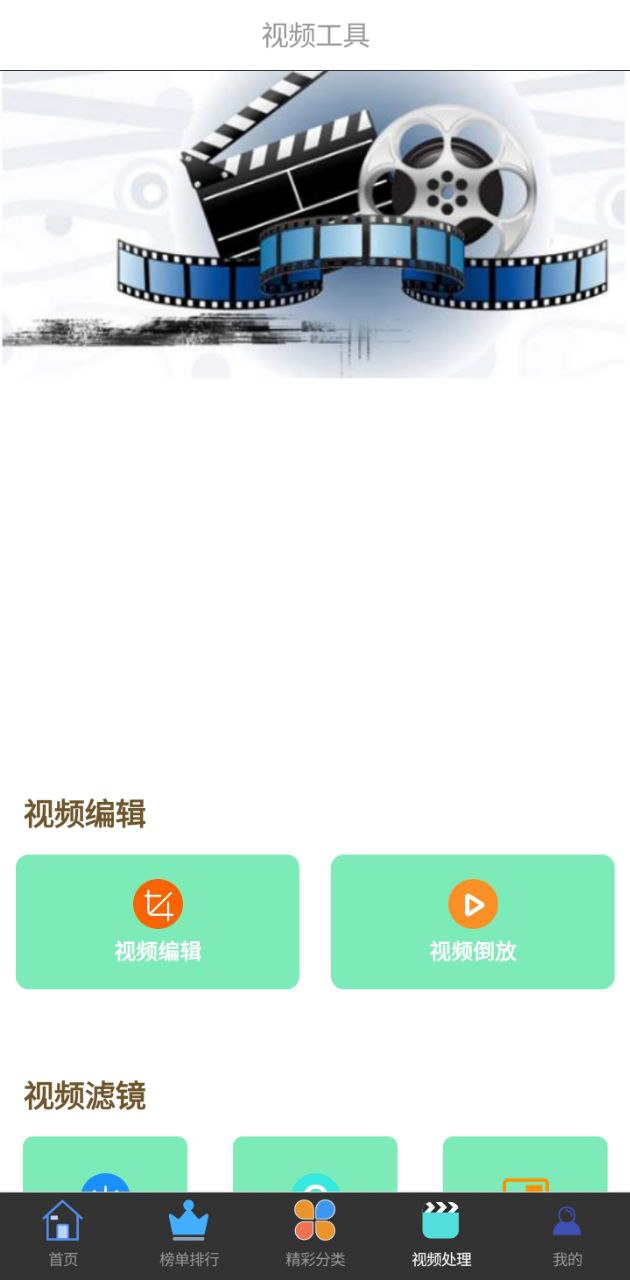Go to the 精彩分类 tab

pos(315,1236)
